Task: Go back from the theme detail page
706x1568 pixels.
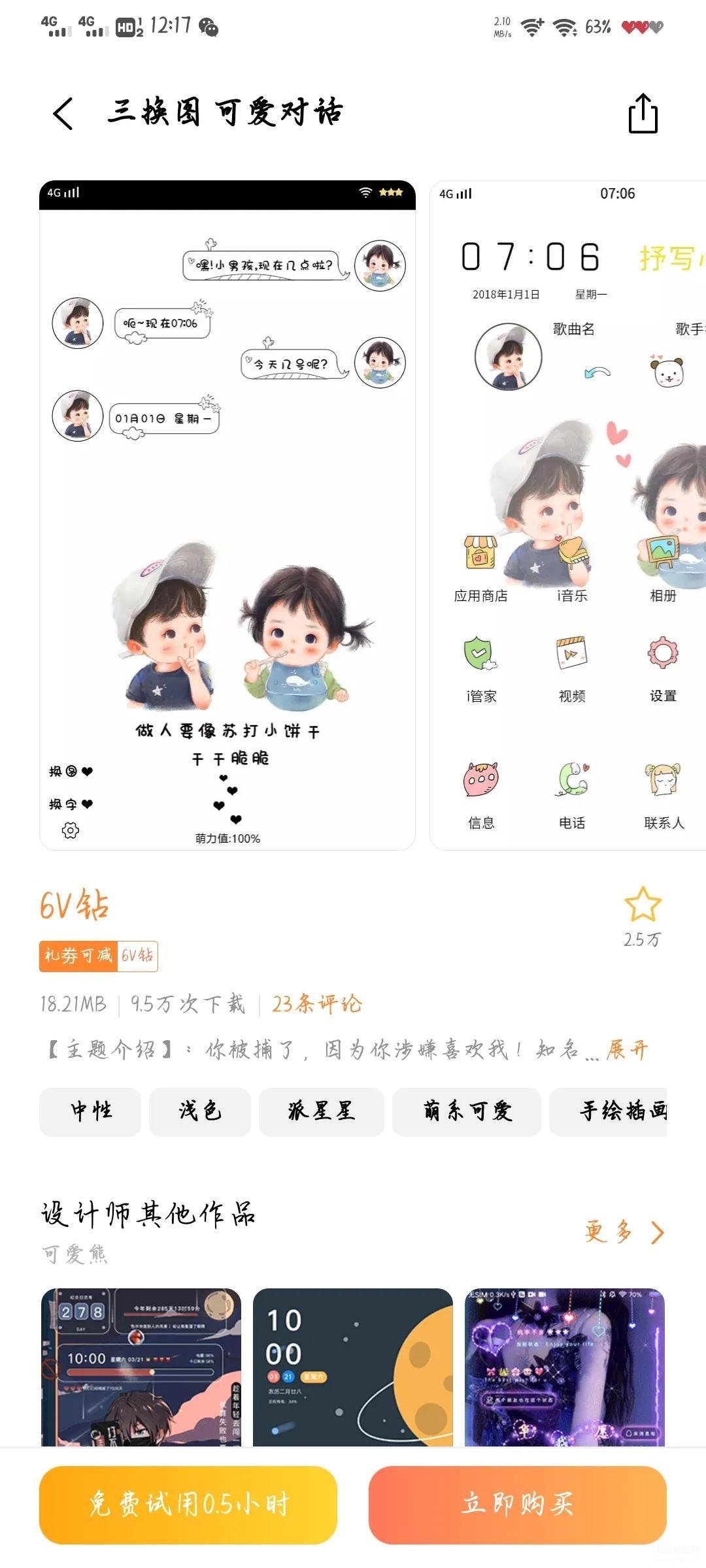Action: pos(63,114)
